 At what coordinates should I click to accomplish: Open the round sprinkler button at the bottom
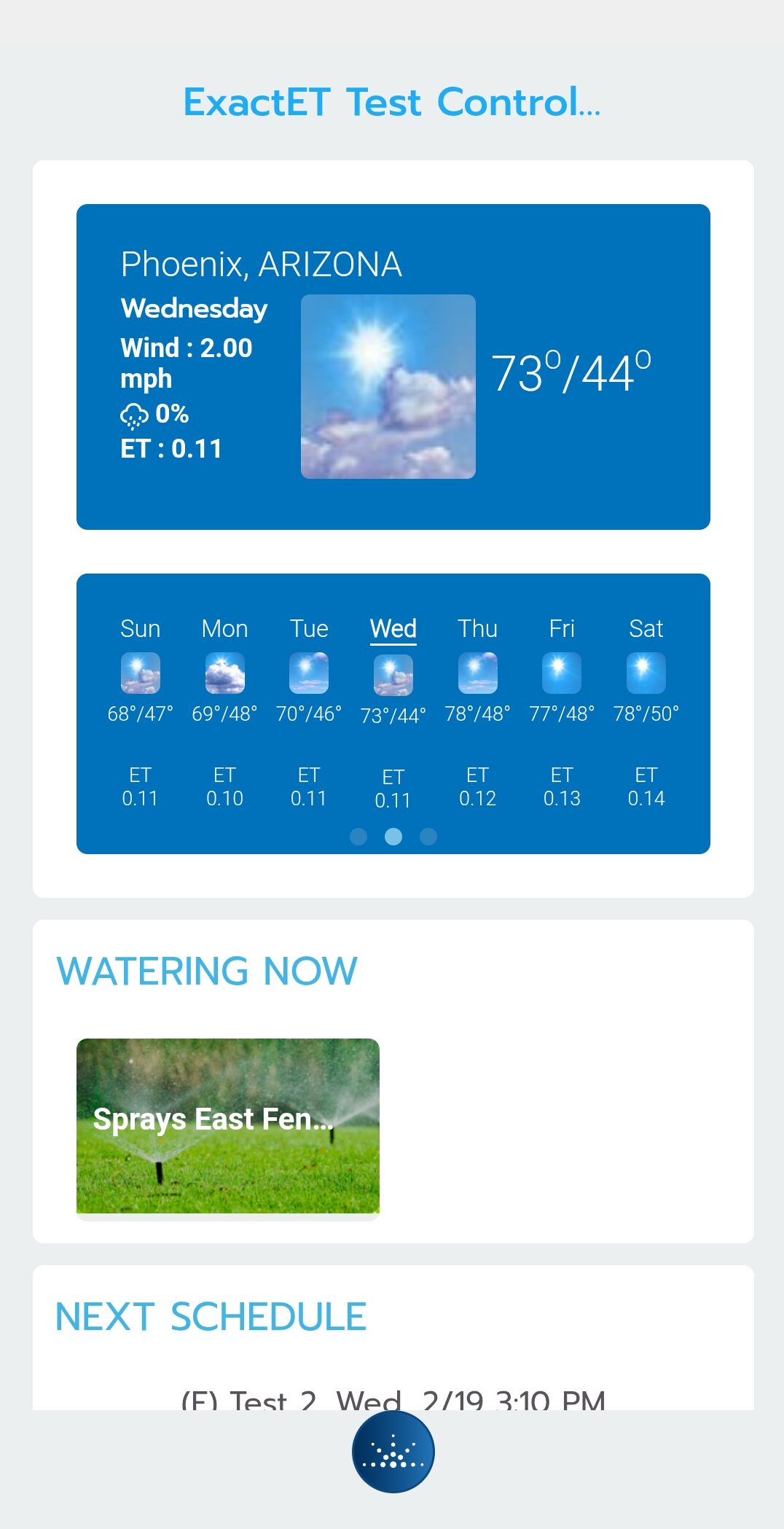tap(393, 1452)
